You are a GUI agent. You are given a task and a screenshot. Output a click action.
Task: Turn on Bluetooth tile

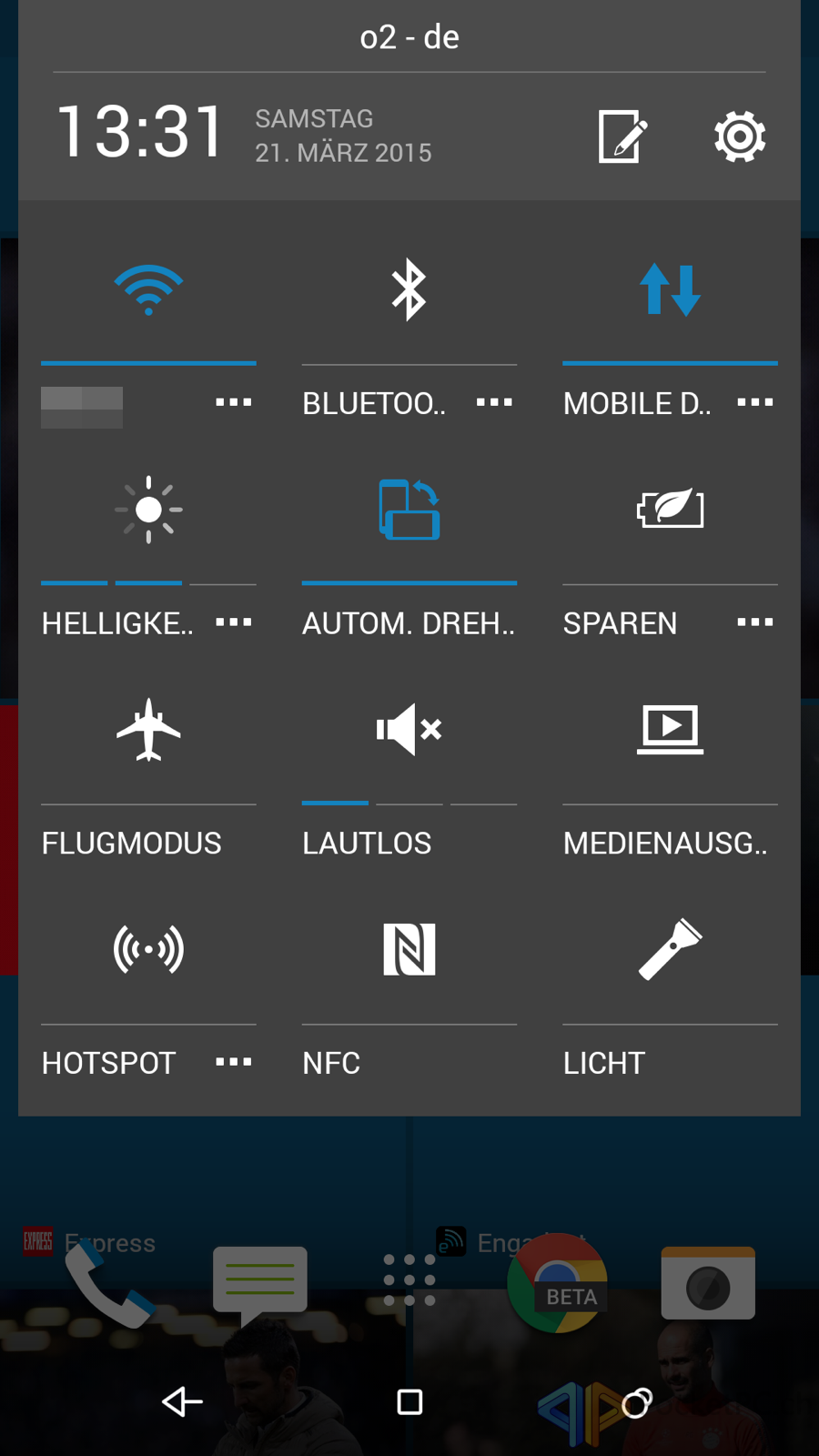[x=409, y=290]
